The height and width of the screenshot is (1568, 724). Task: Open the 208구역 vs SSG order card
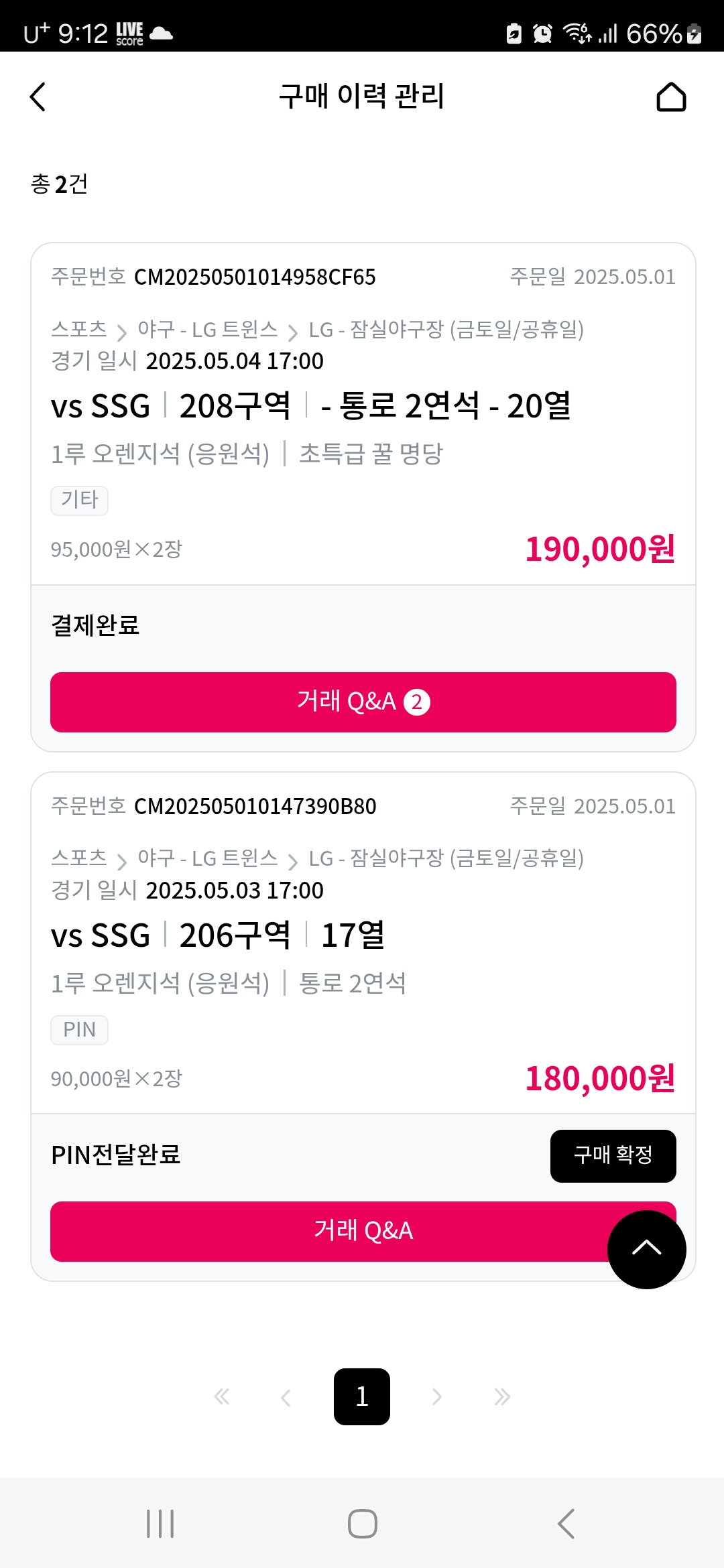(363, 413)
